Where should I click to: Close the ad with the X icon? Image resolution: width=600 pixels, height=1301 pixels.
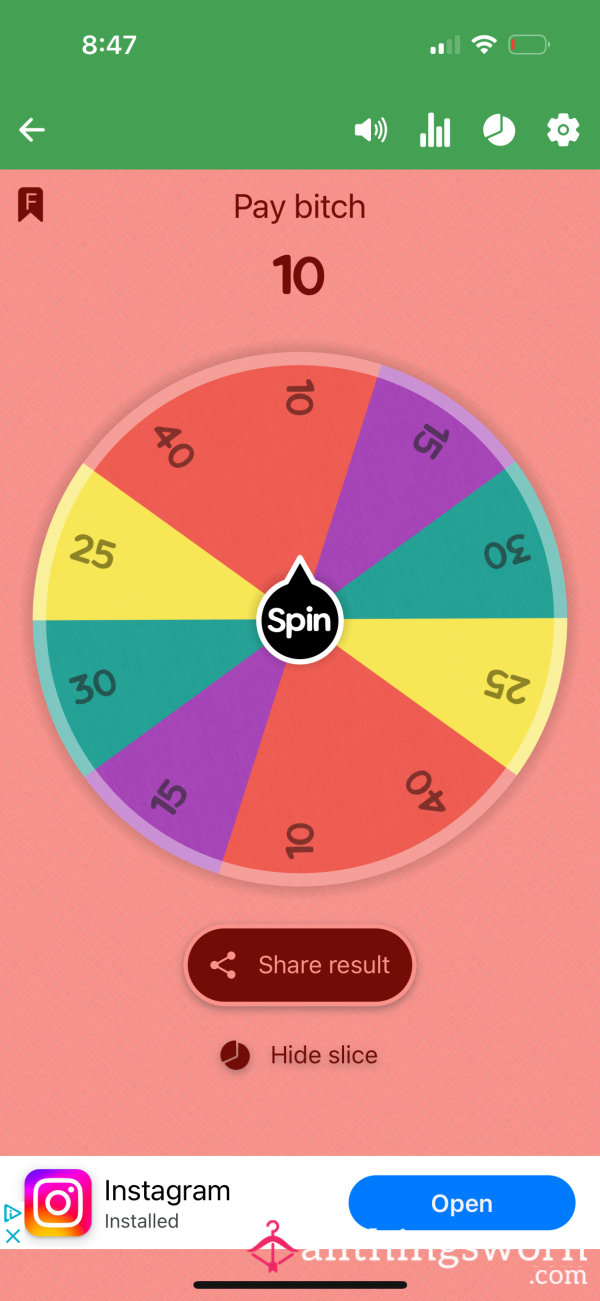click(13, 1236)
